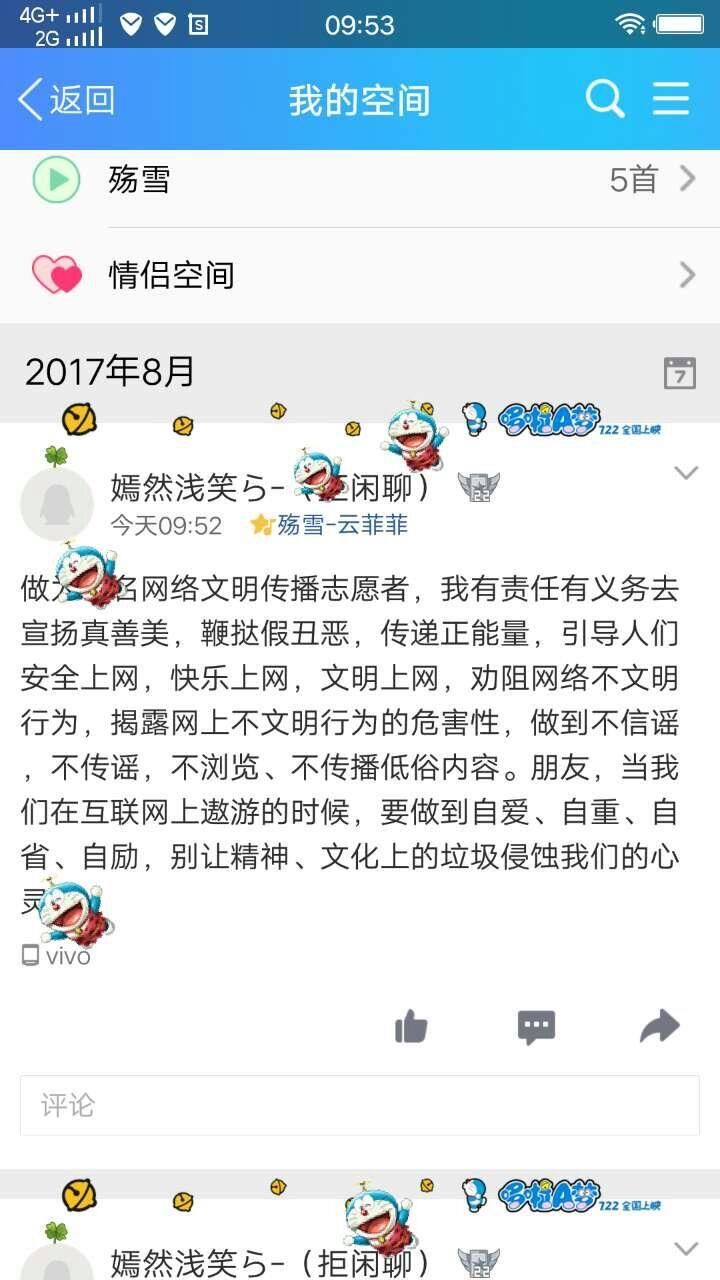The width and height of the screenshot is (720, 1280).
Task: Open 情侣空间 row
Action: [x=360, y=275]
